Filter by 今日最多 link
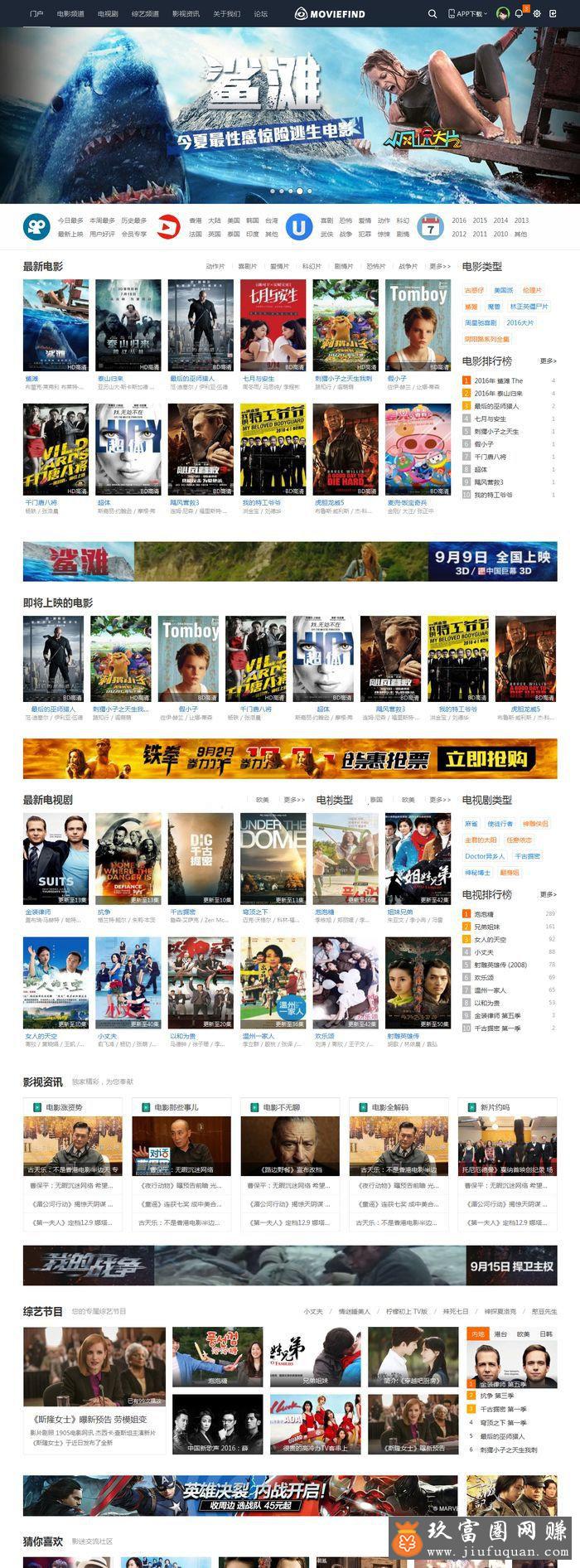 pos(70,220)
